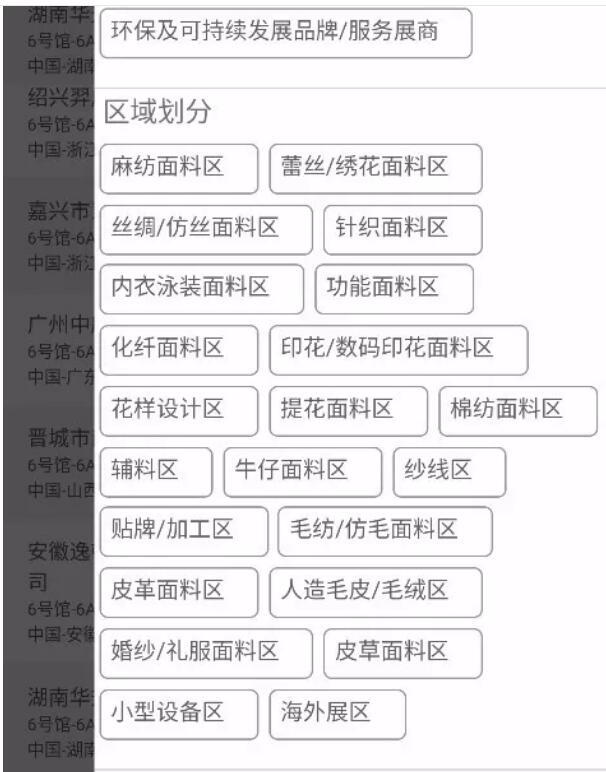Image resolution: width=606 pixels, height=772 pixels.
Task: Select 印花/数码印花面料区 filter
Action: point(398,350)
